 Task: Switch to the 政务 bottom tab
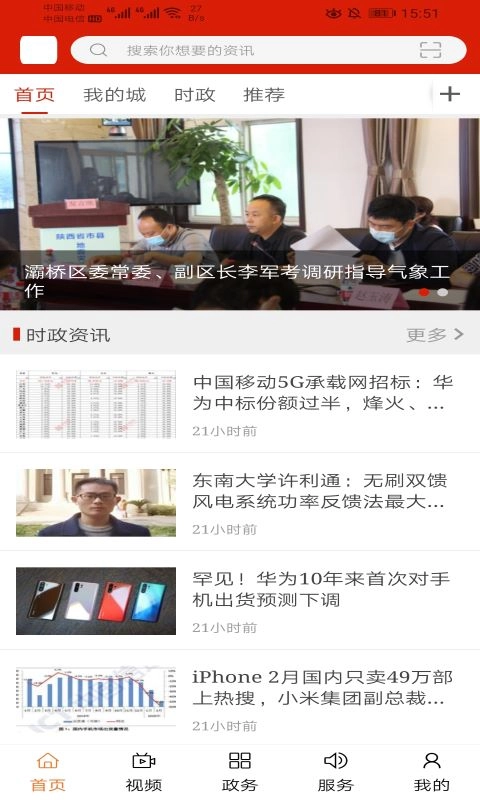(240, 772)
